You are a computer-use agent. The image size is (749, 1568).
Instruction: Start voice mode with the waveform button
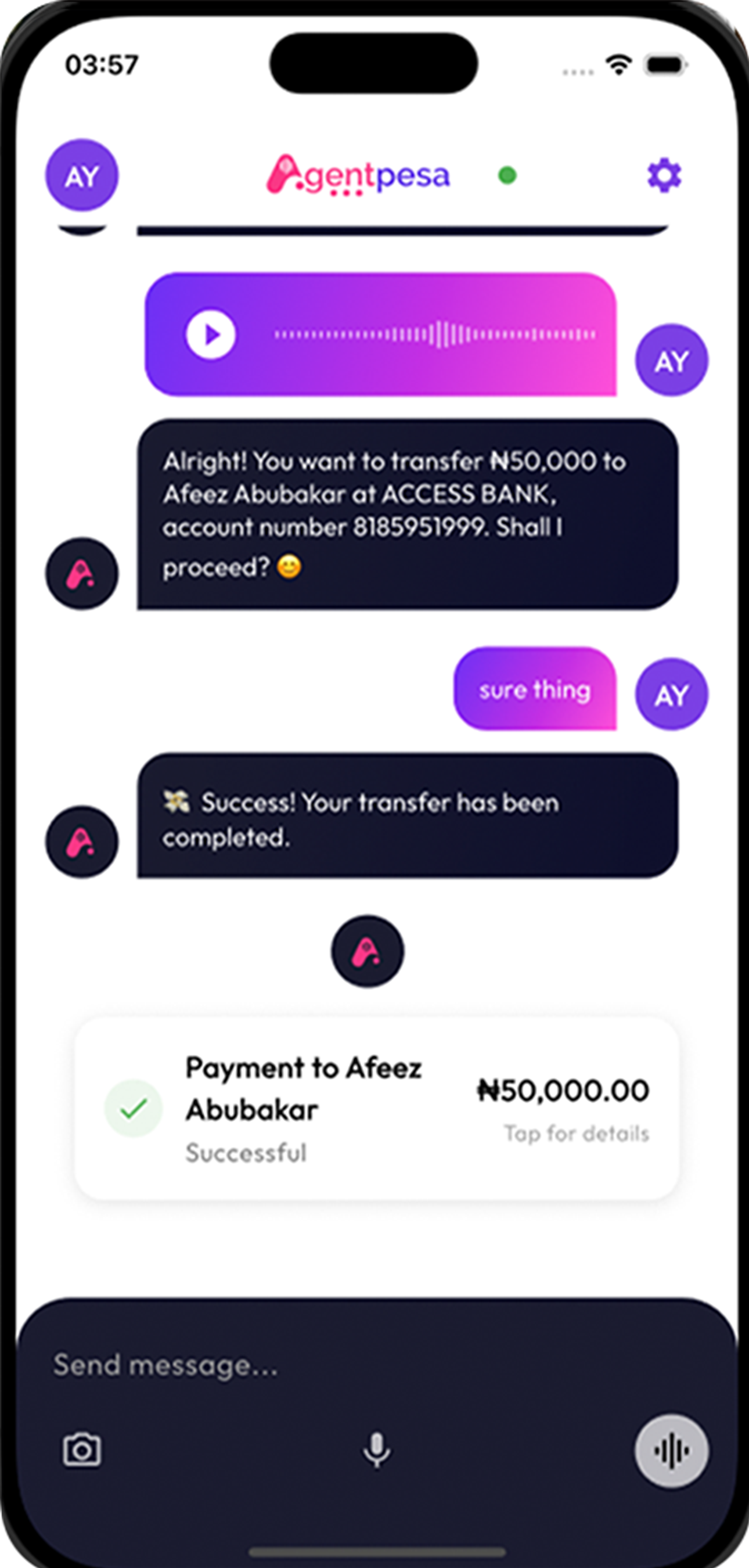pyautogui.click(x=671, y=1451)
